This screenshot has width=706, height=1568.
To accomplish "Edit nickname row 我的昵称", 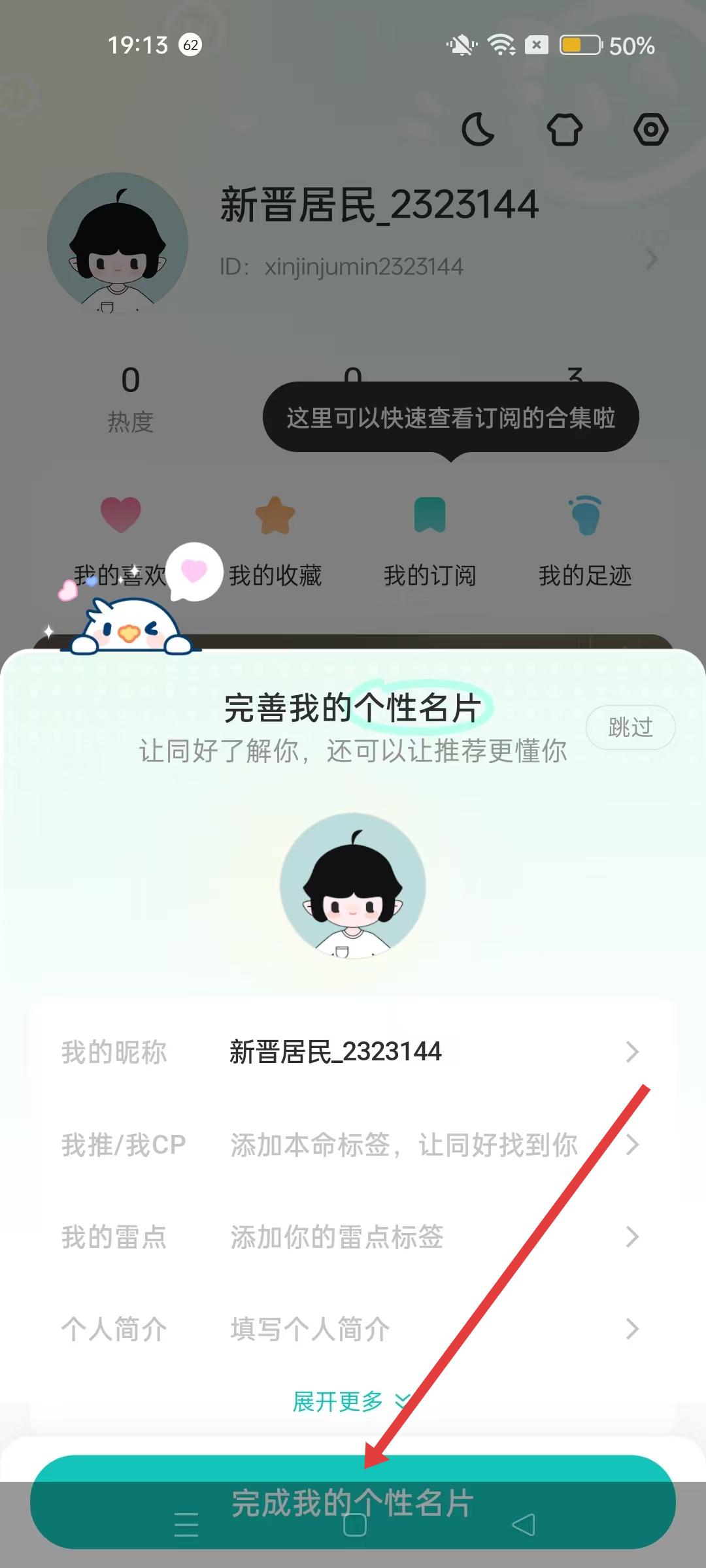I will click(x=352, y=1052).
